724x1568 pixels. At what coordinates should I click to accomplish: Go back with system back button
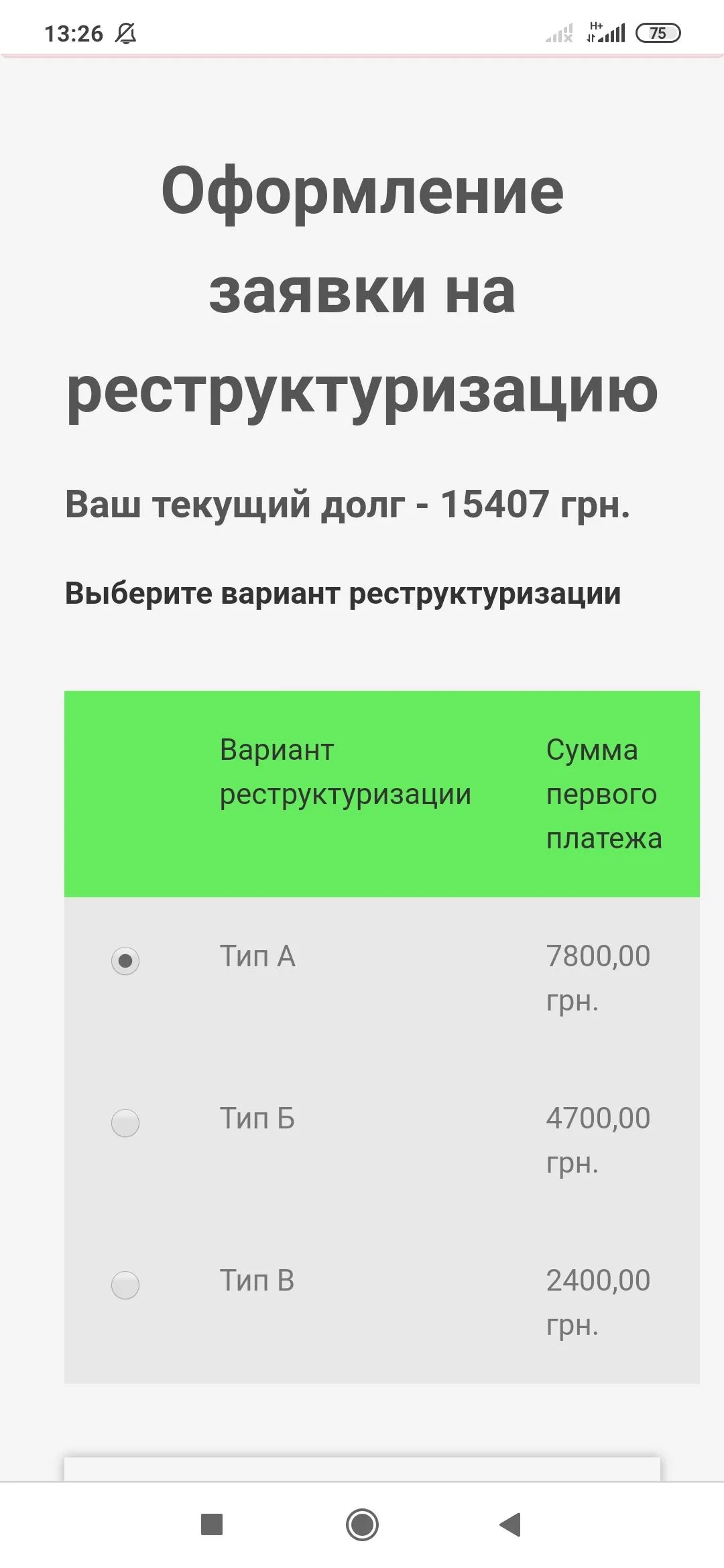511,1524
